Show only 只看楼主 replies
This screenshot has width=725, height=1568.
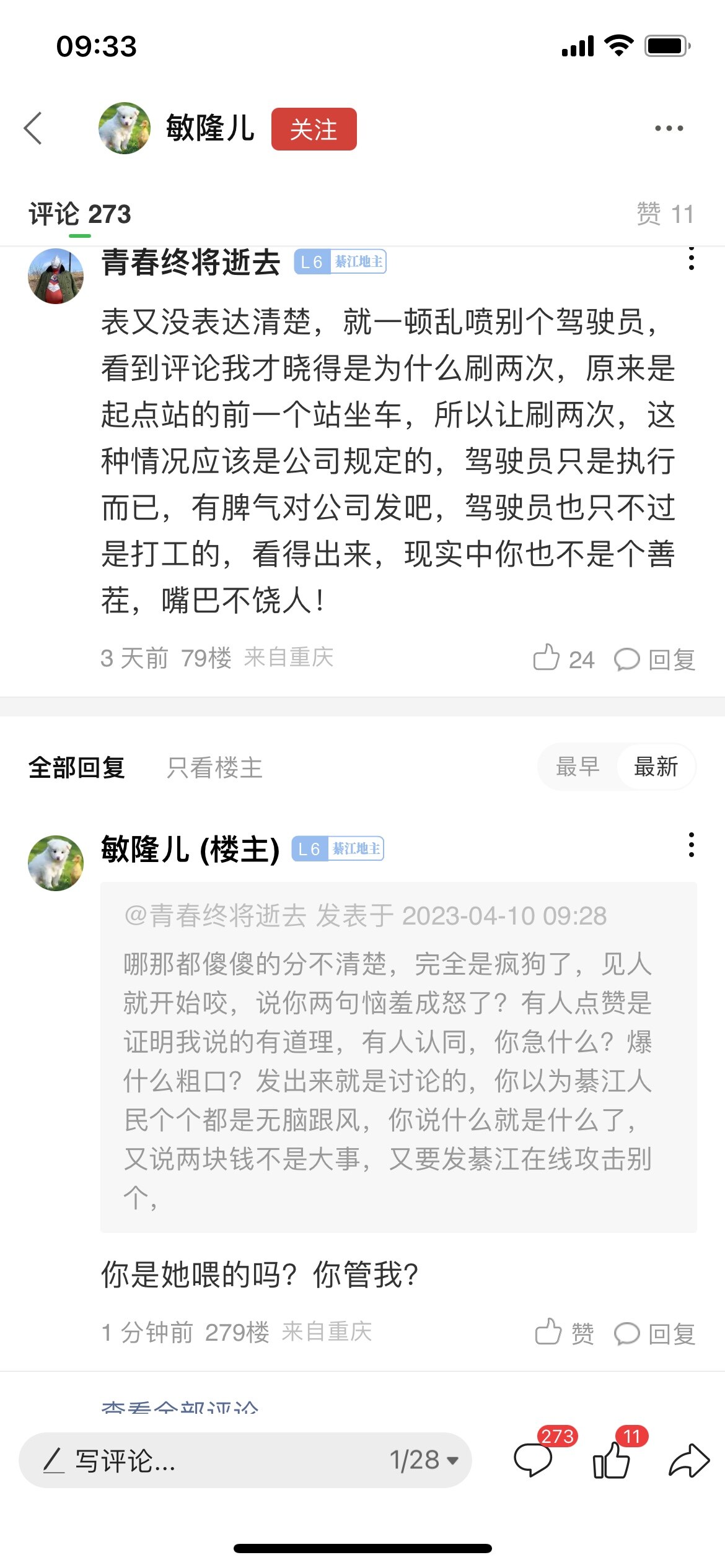point(214,768)
